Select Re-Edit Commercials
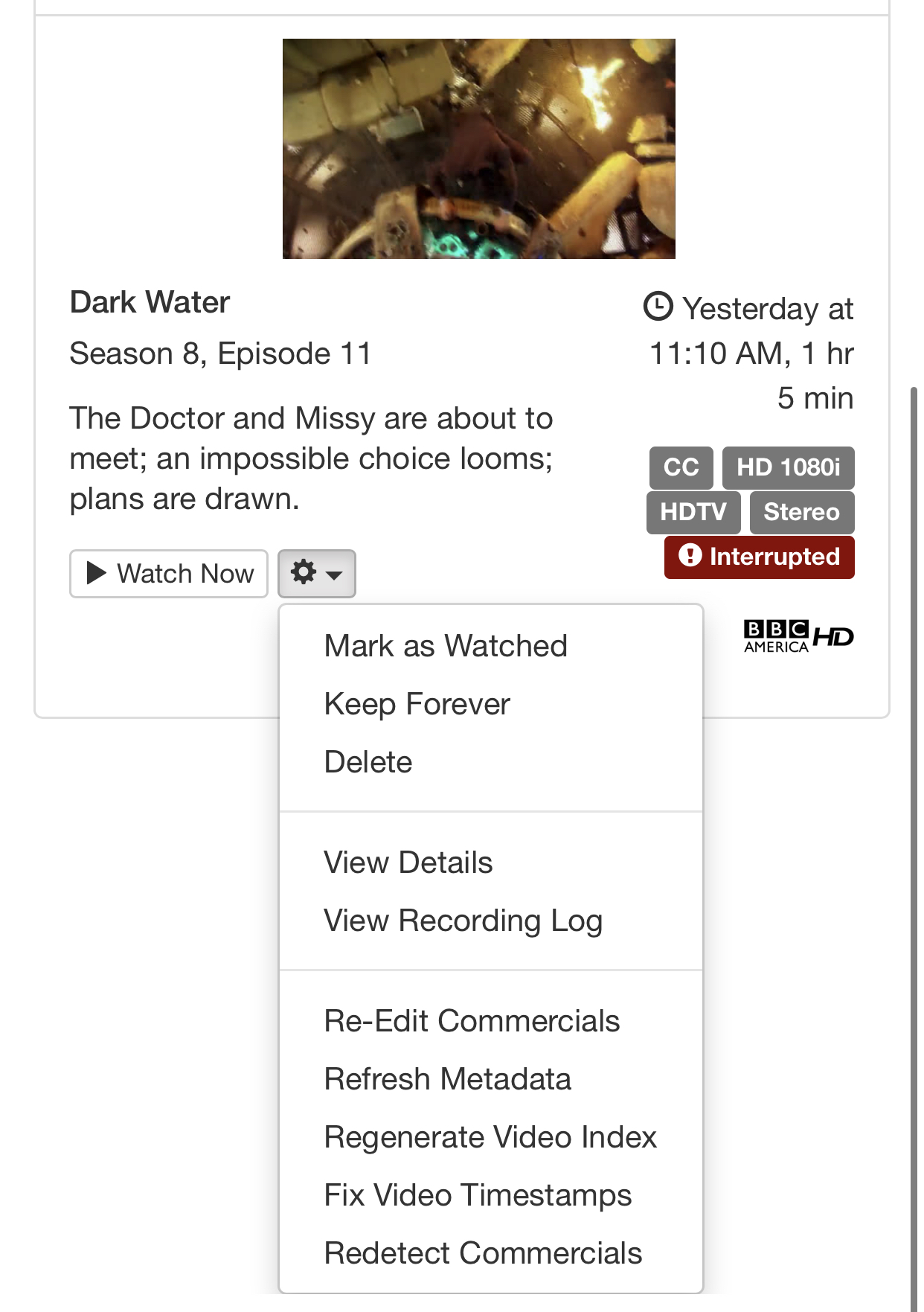Viewport: 924px width, 1312px height. pyautogui.click(x=472, y=1021)
